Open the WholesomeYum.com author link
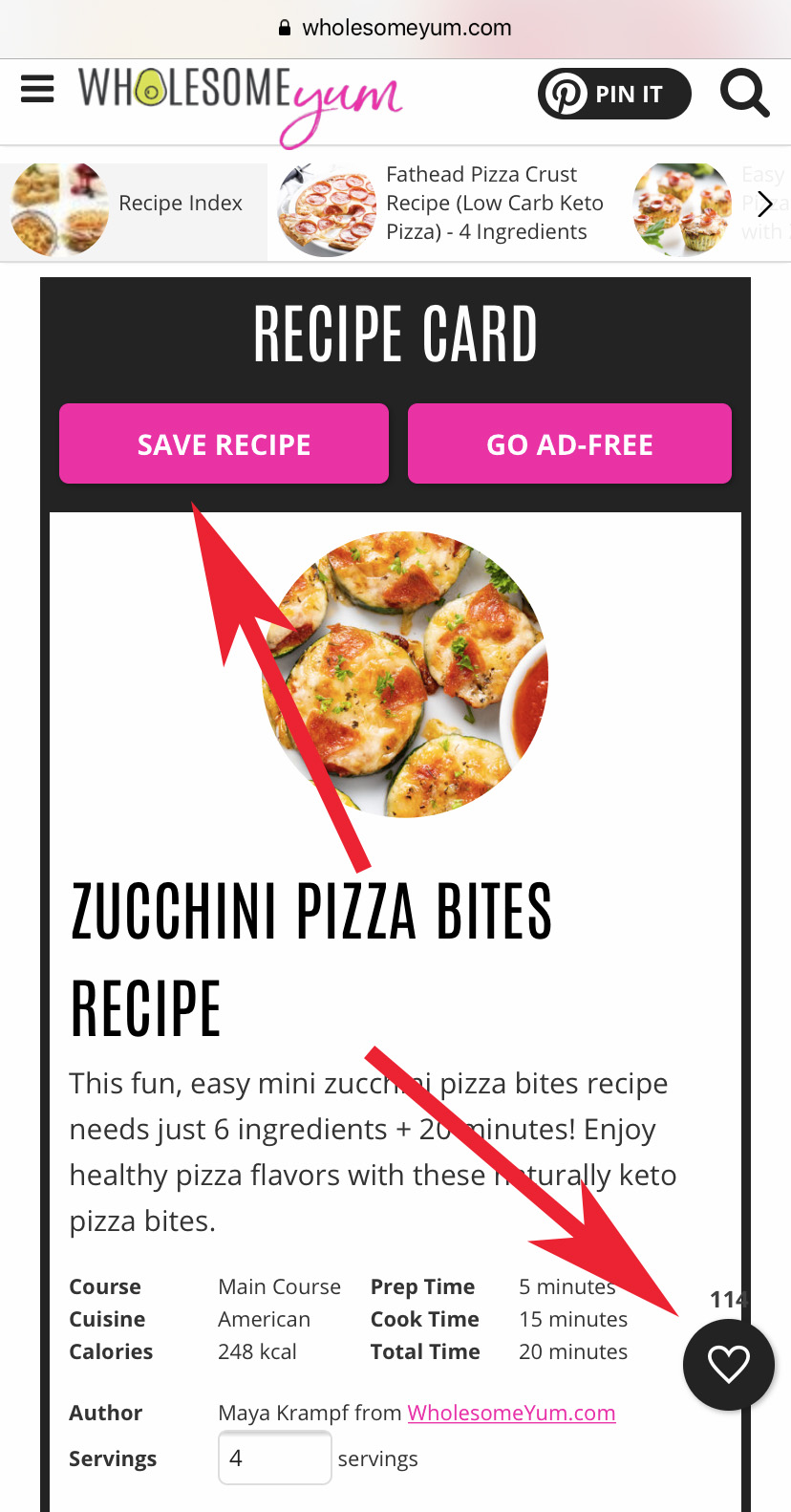 coord(511,1413)
